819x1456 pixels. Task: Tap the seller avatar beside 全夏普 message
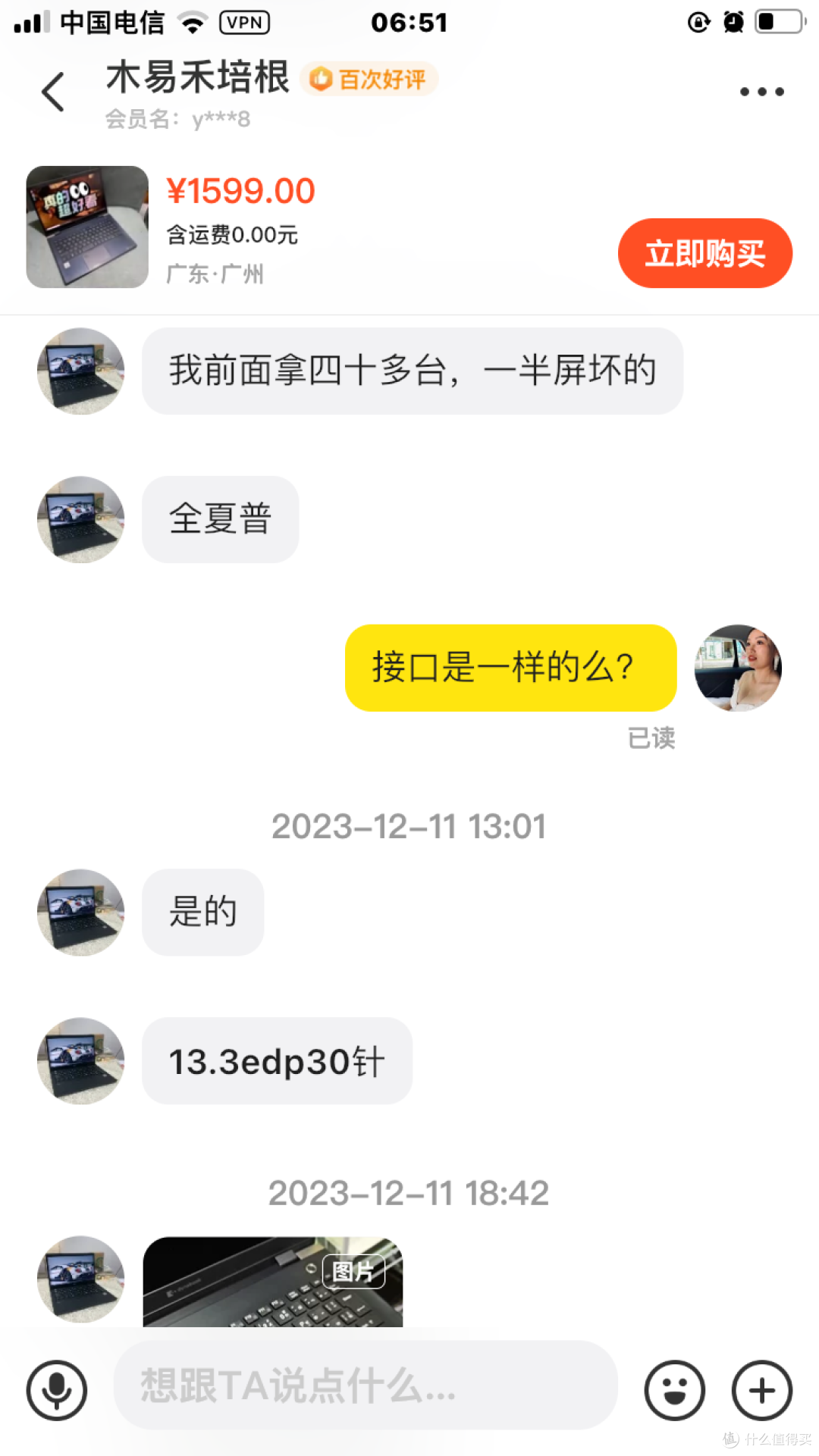[79, 518]
